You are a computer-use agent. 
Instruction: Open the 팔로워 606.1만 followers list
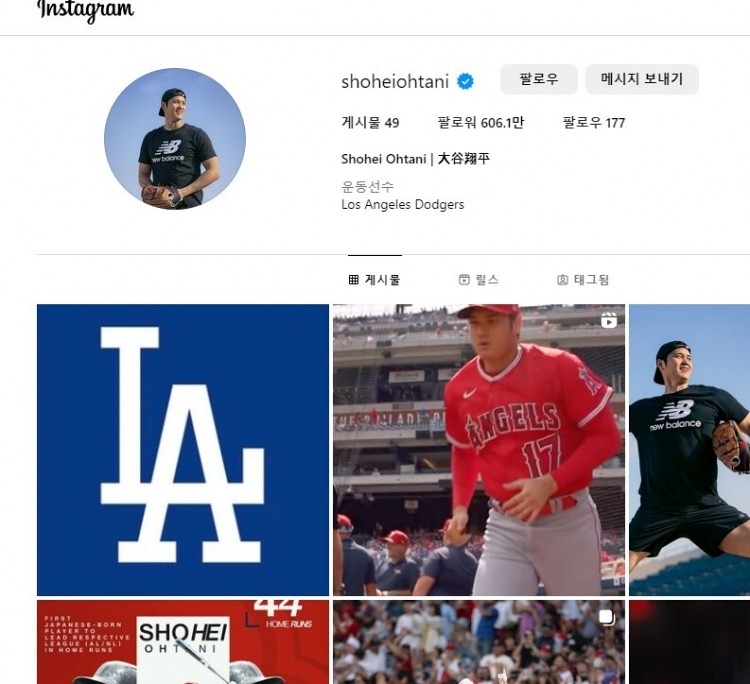pos(480,123)
